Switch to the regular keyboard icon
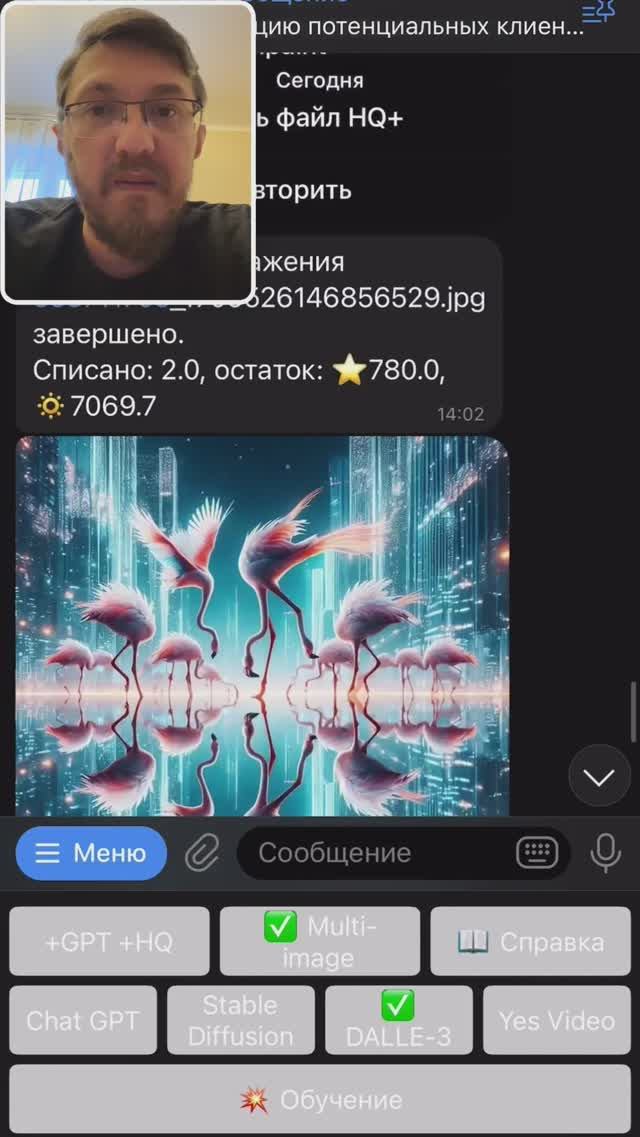 tap(537, 853)
